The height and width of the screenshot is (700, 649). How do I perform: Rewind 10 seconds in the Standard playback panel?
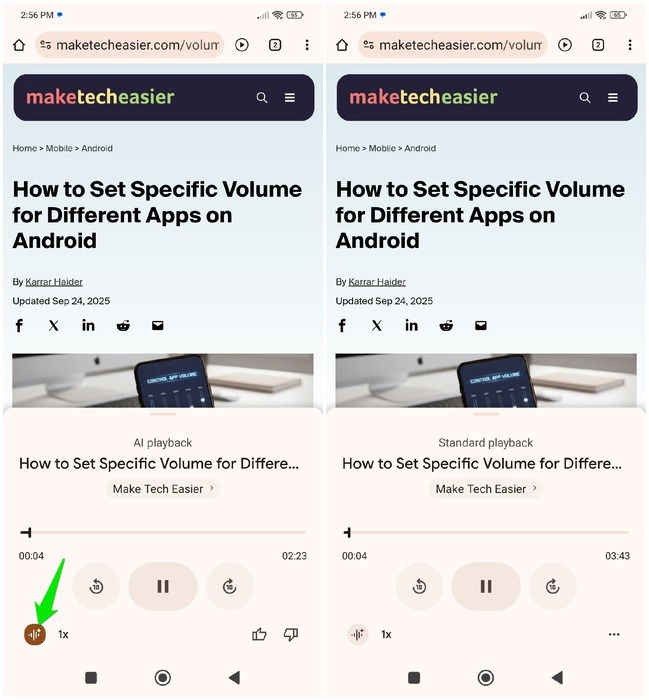point(419,586)
